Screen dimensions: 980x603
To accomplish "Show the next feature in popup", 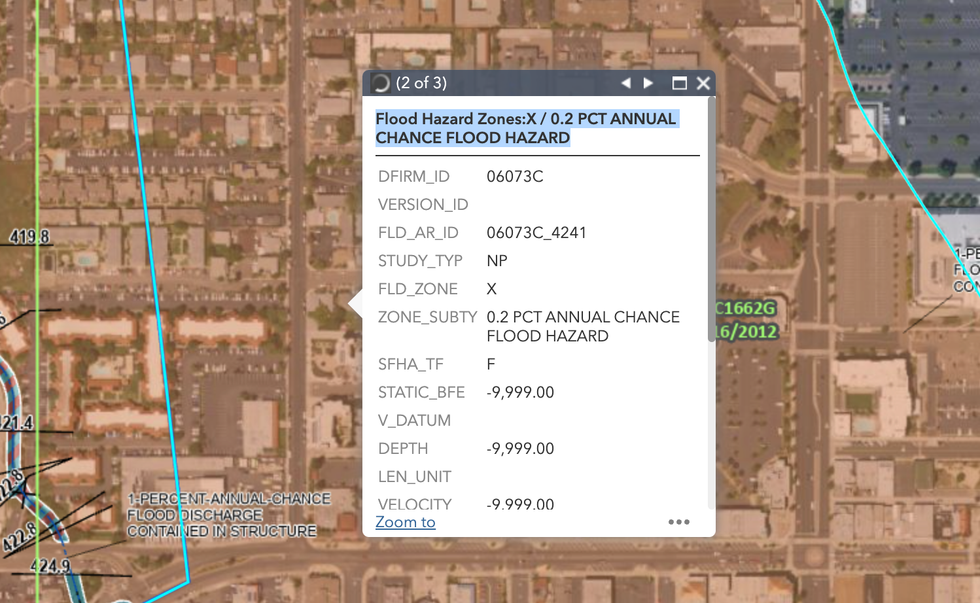I will tap(648, 83).
